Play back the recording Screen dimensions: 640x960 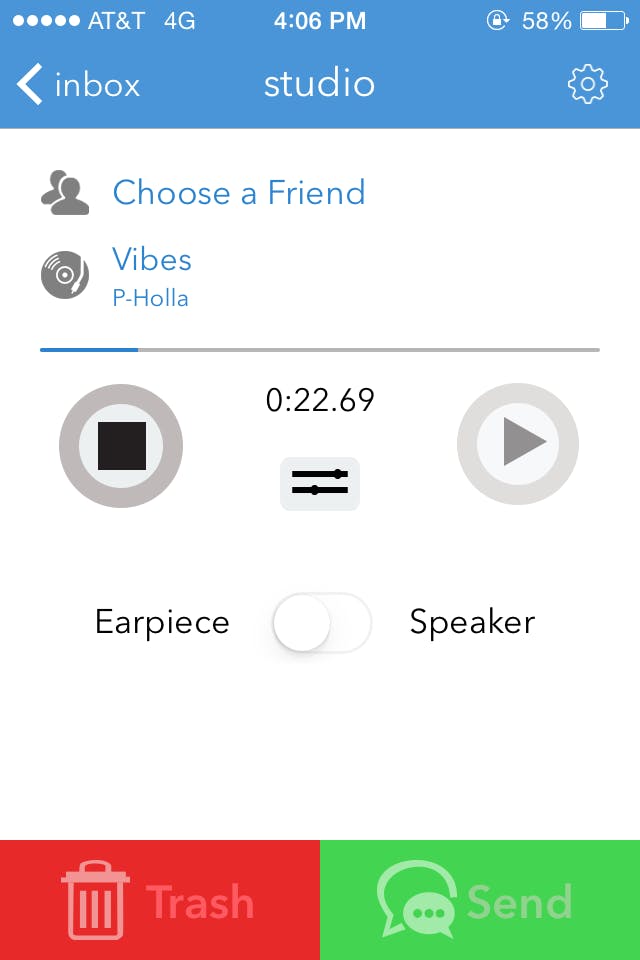coord(518,443)
